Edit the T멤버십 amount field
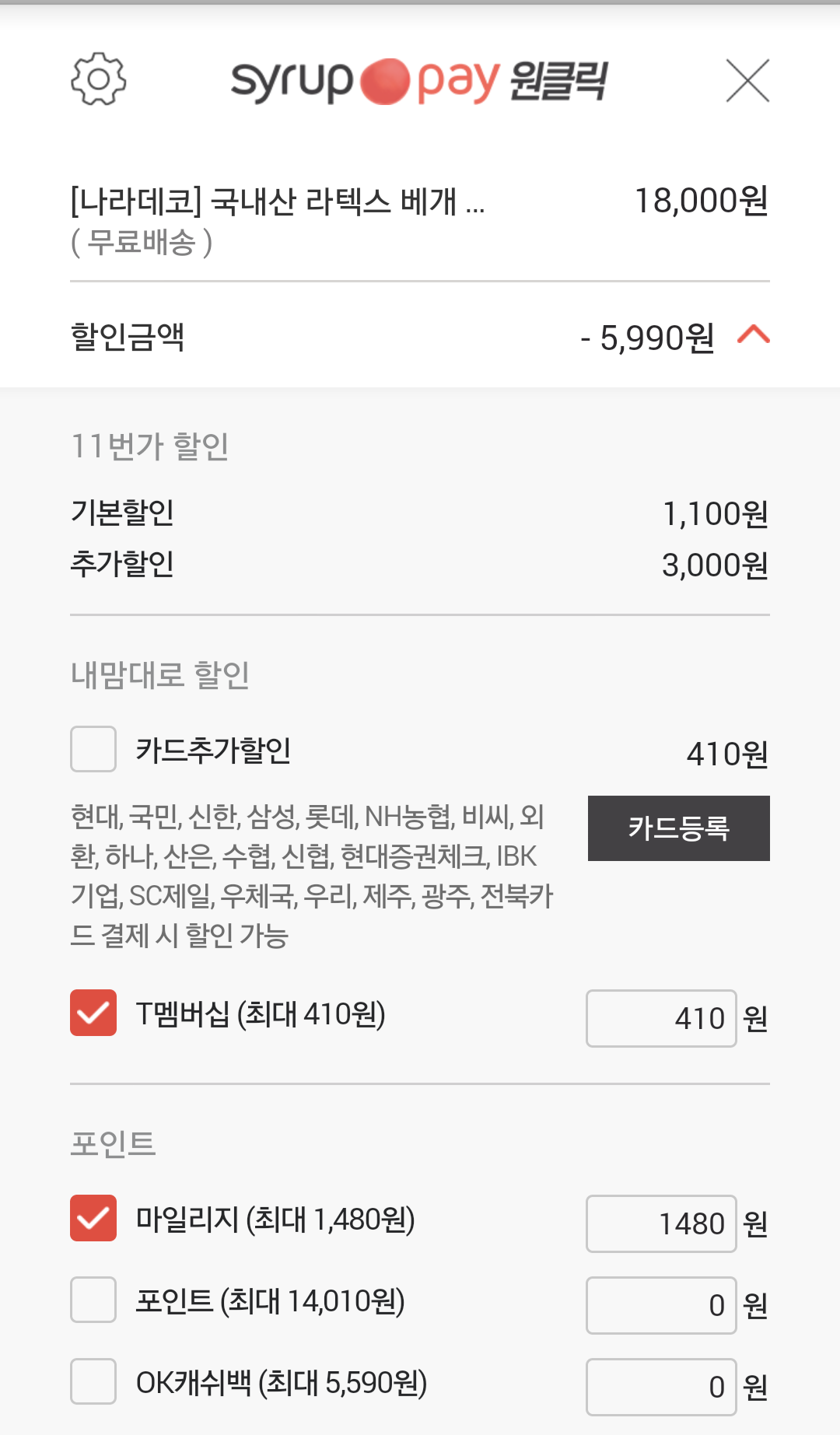The width and height of the screenshot is (840, 1435). click(661, 1018)
